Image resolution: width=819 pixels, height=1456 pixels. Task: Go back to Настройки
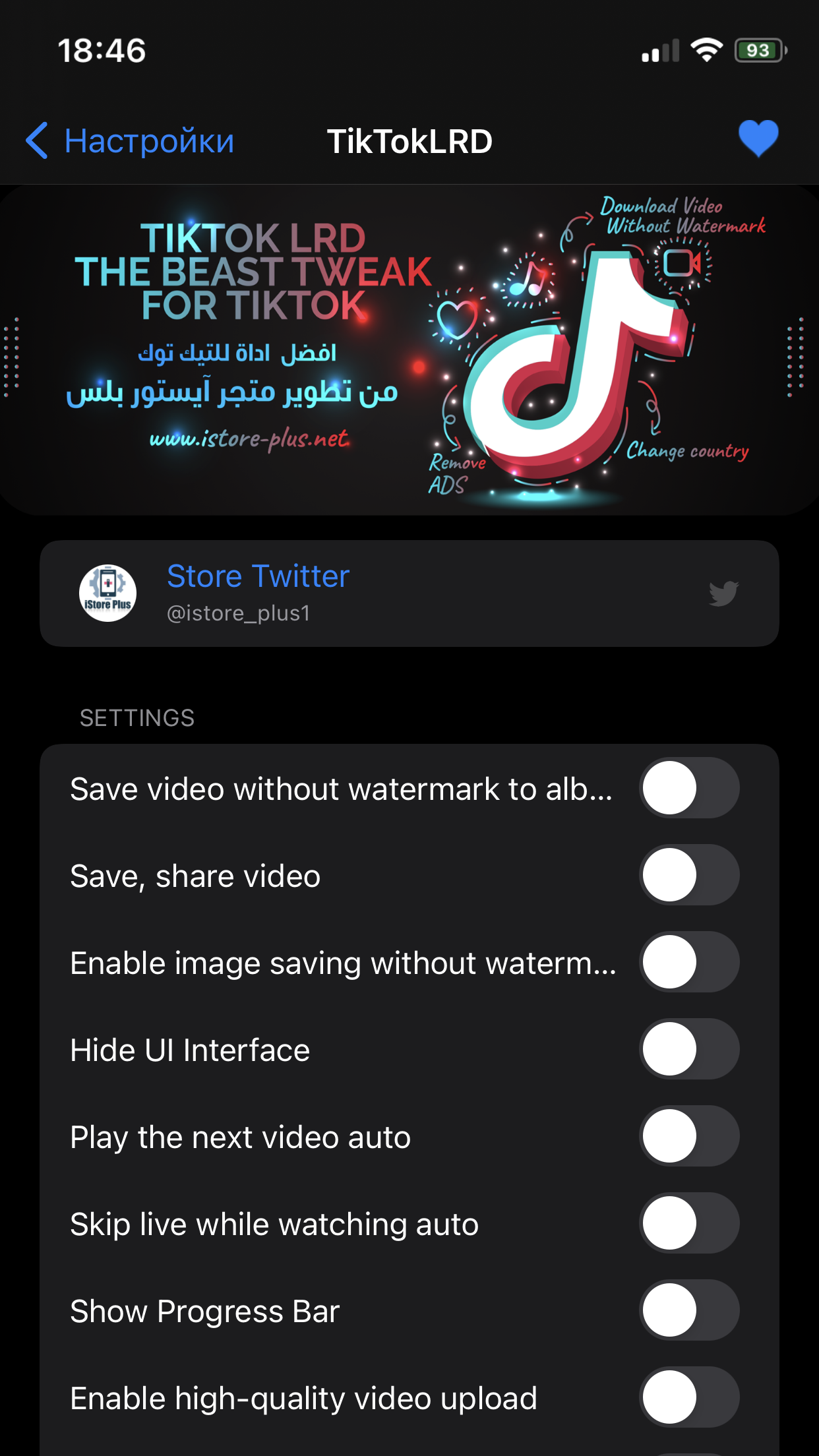click(x=130, y=141)
